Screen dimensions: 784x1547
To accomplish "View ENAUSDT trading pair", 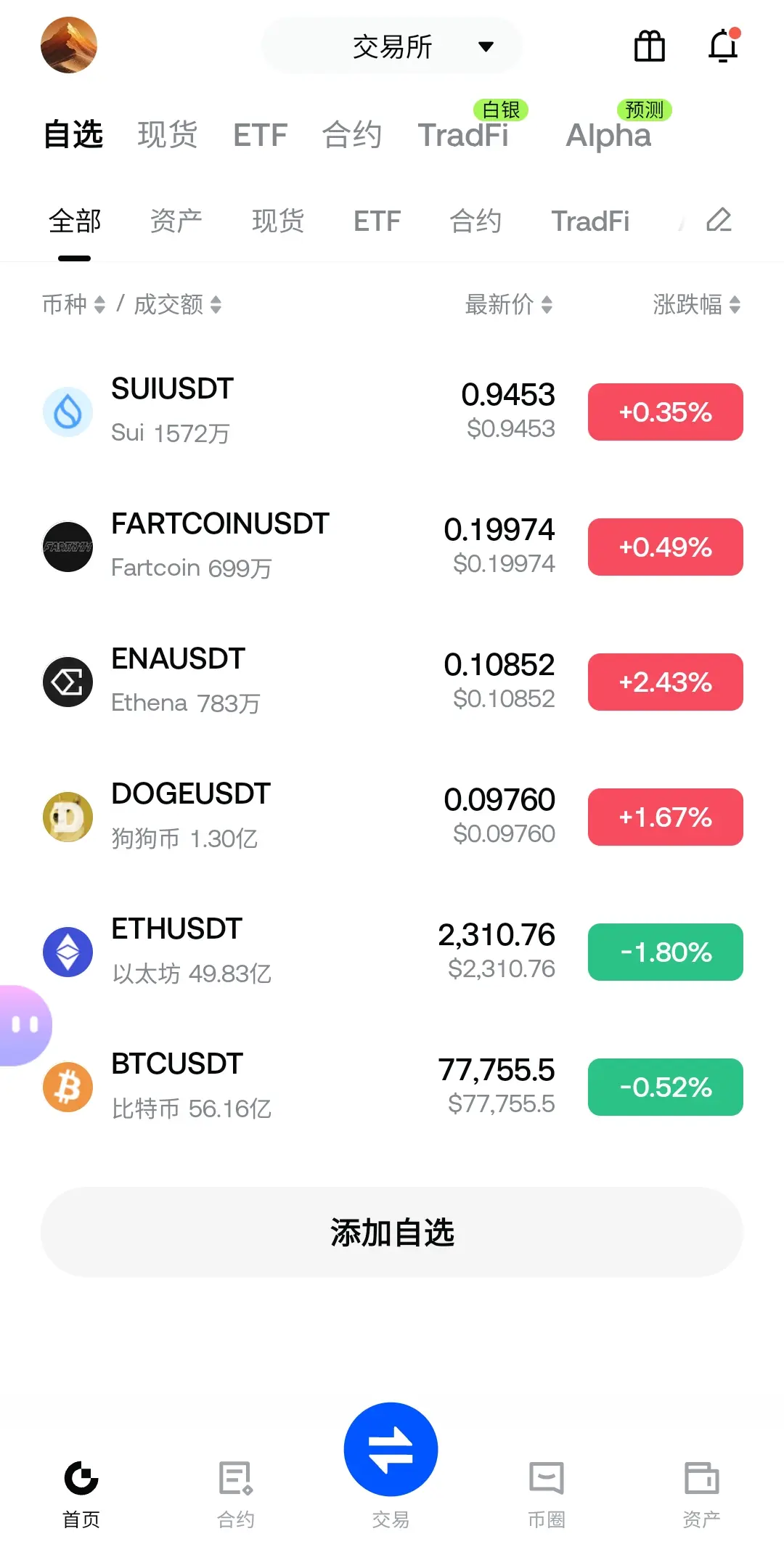I will (x=290, y=681).
